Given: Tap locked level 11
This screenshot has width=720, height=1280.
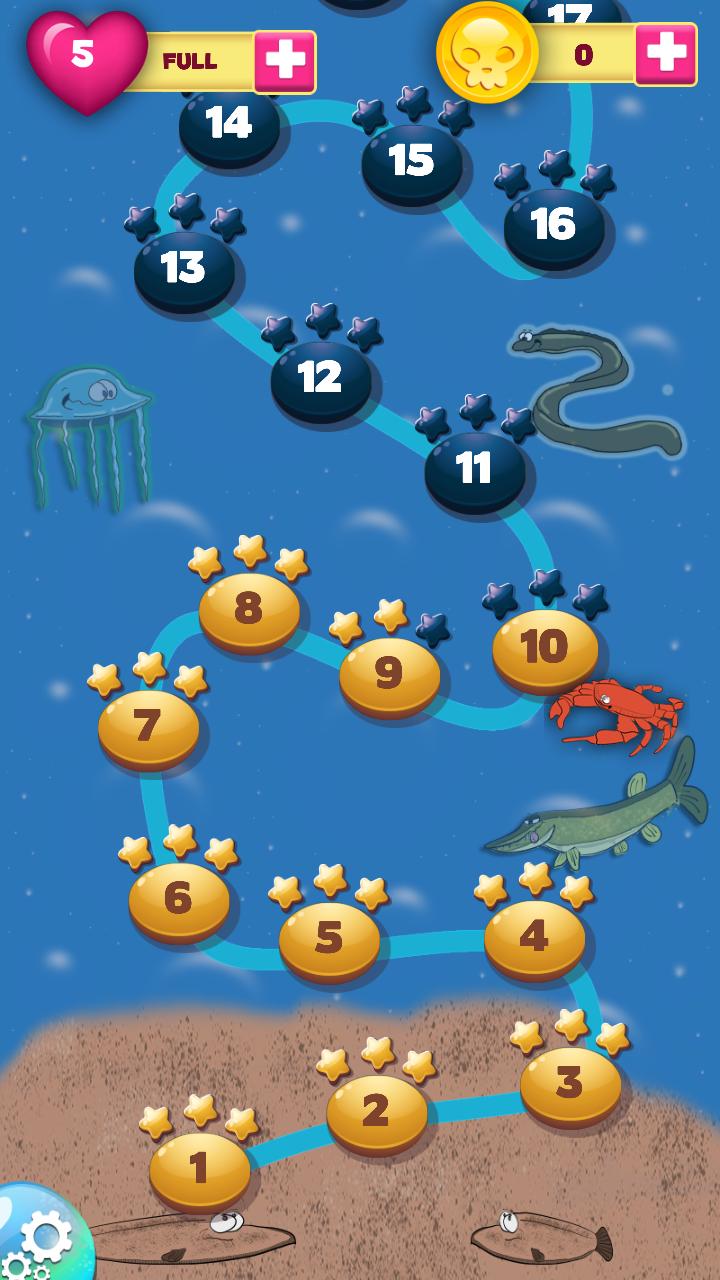Looking at the screenshot, I should click(474, 469).
